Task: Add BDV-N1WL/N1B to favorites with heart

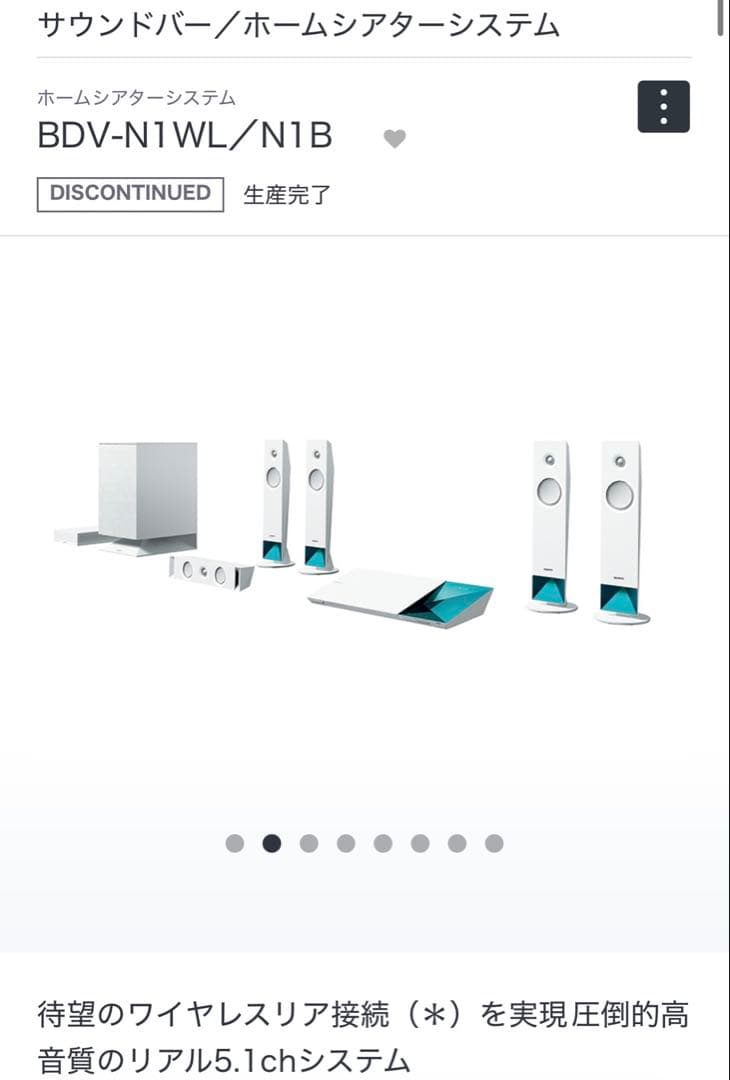Action: 395,139
